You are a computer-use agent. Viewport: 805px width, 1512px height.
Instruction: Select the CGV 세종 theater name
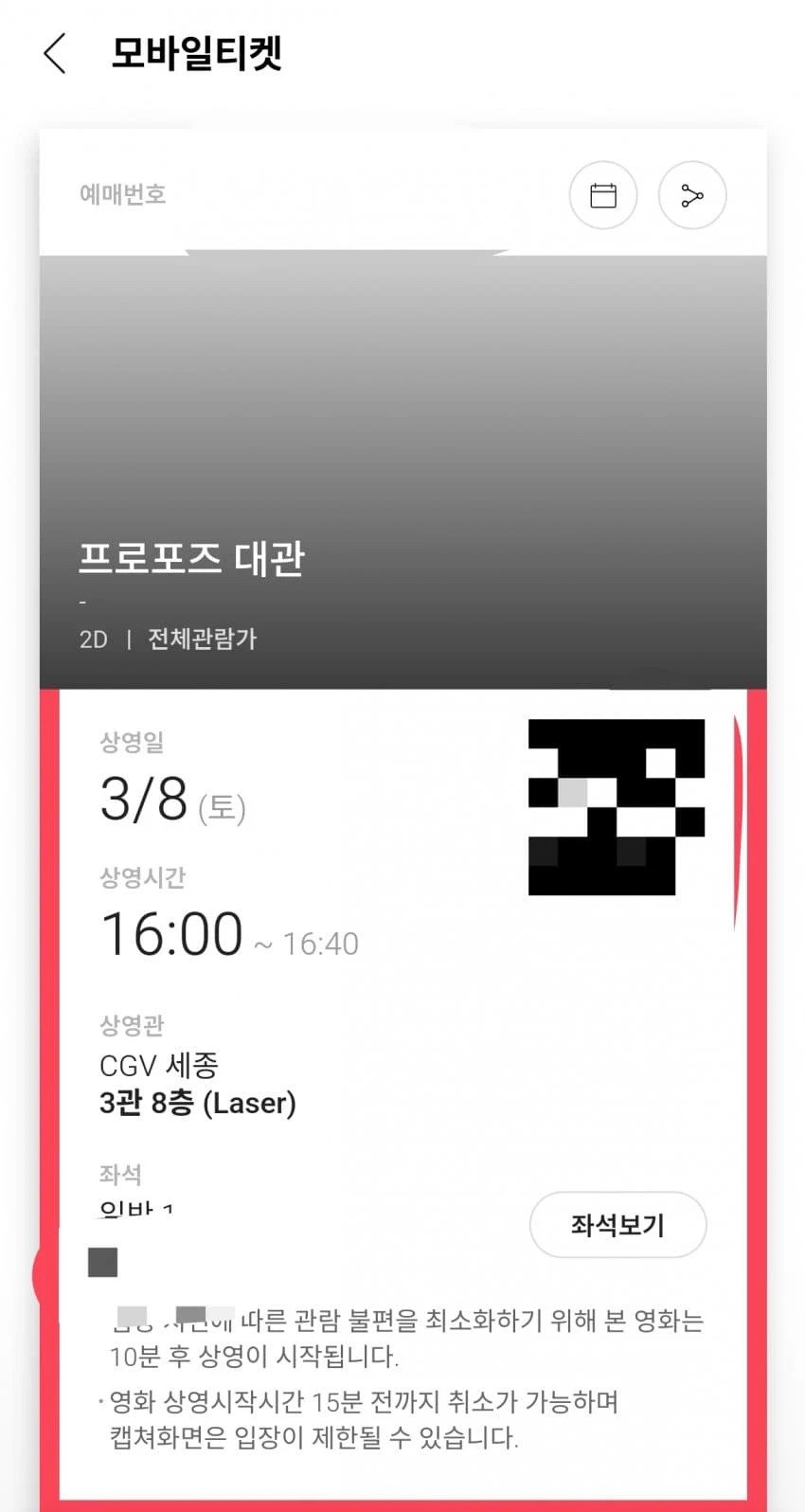click(x=159, y=1065)
